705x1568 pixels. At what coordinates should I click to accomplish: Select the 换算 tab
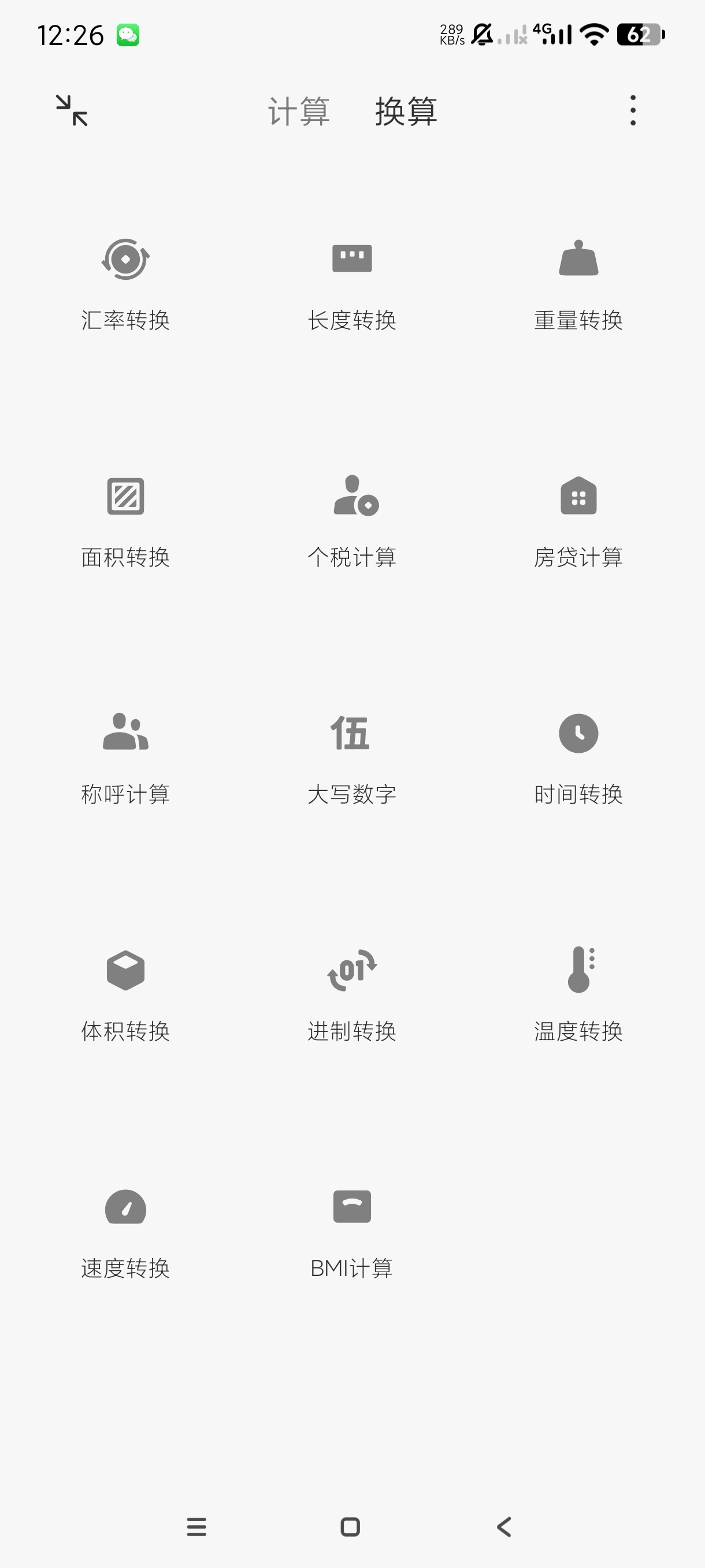click(406, 112)
